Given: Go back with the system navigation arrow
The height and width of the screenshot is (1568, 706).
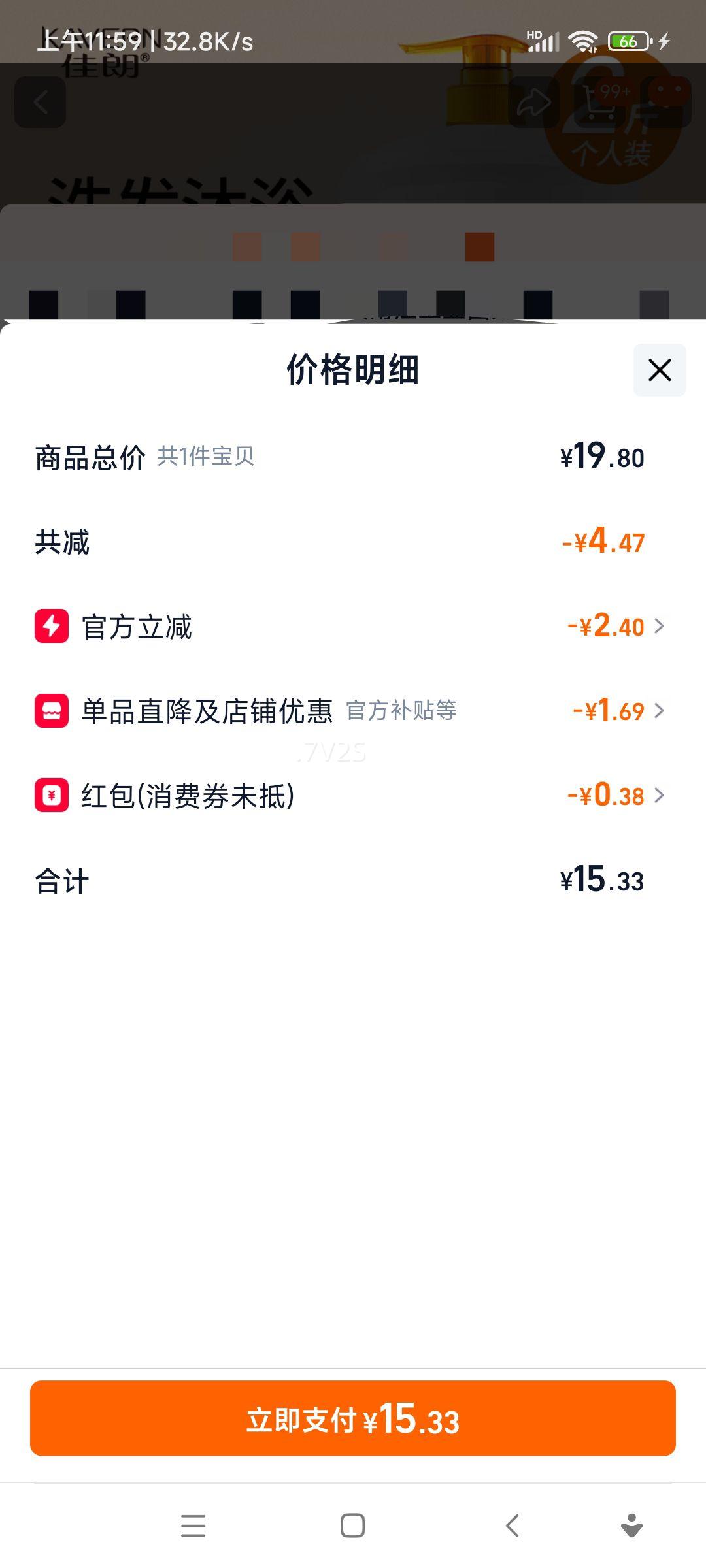Looking at the screenshot, I should tap(513, 1526).
